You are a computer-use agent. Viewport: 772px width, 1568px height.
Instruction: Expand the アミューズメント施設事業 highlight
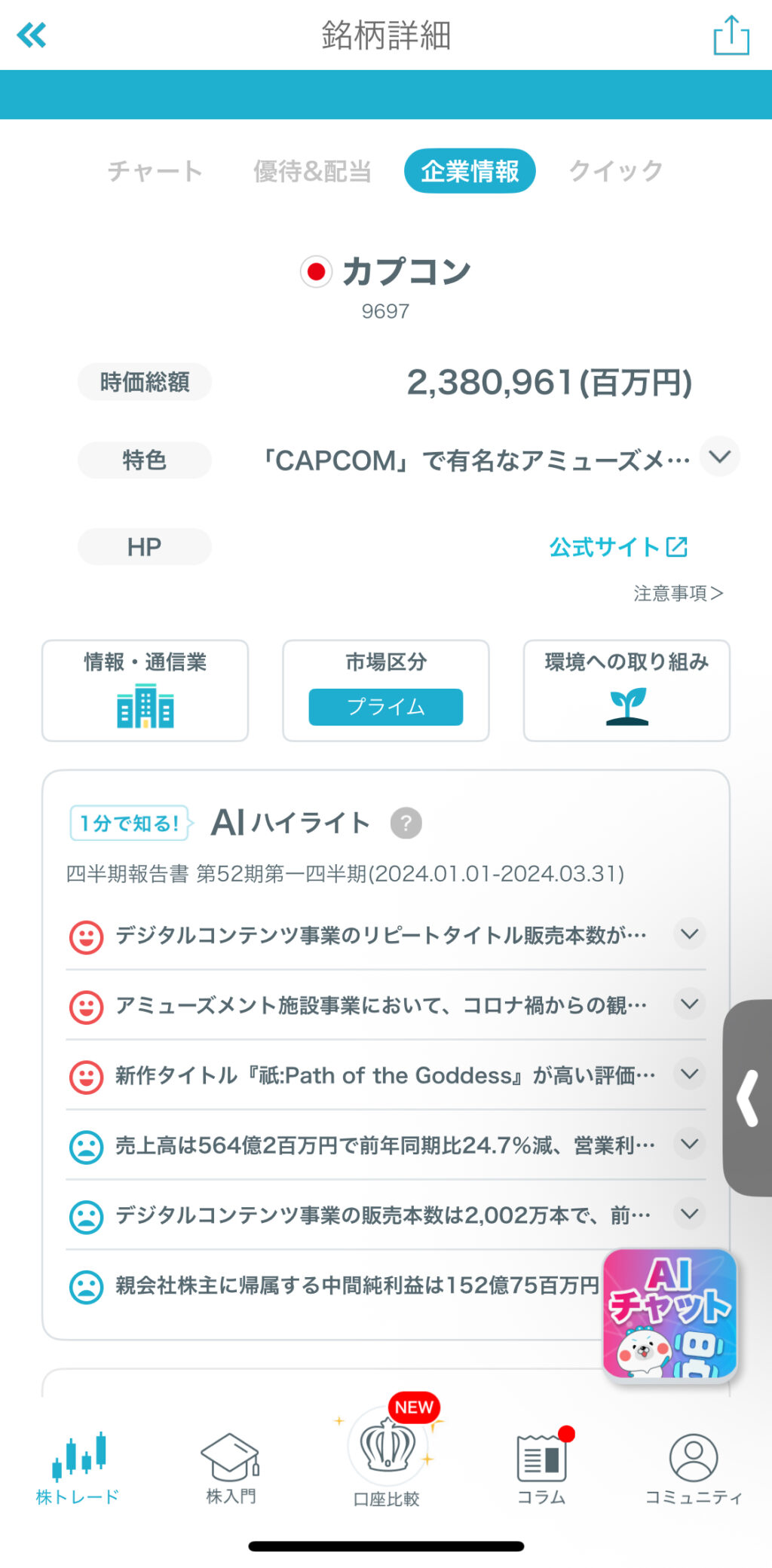tap(689, 1004)
